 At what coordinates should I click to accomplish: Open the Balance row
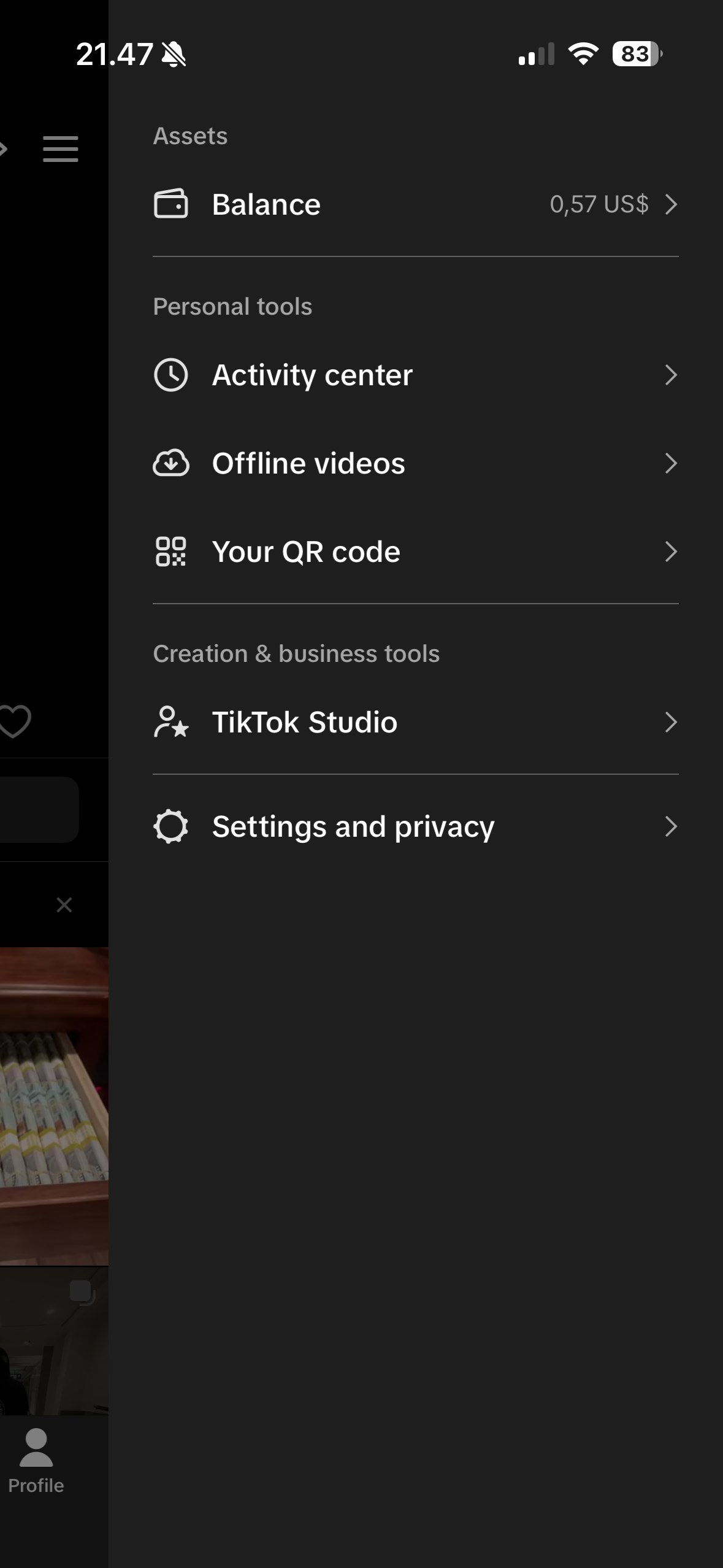coord(416,204)
